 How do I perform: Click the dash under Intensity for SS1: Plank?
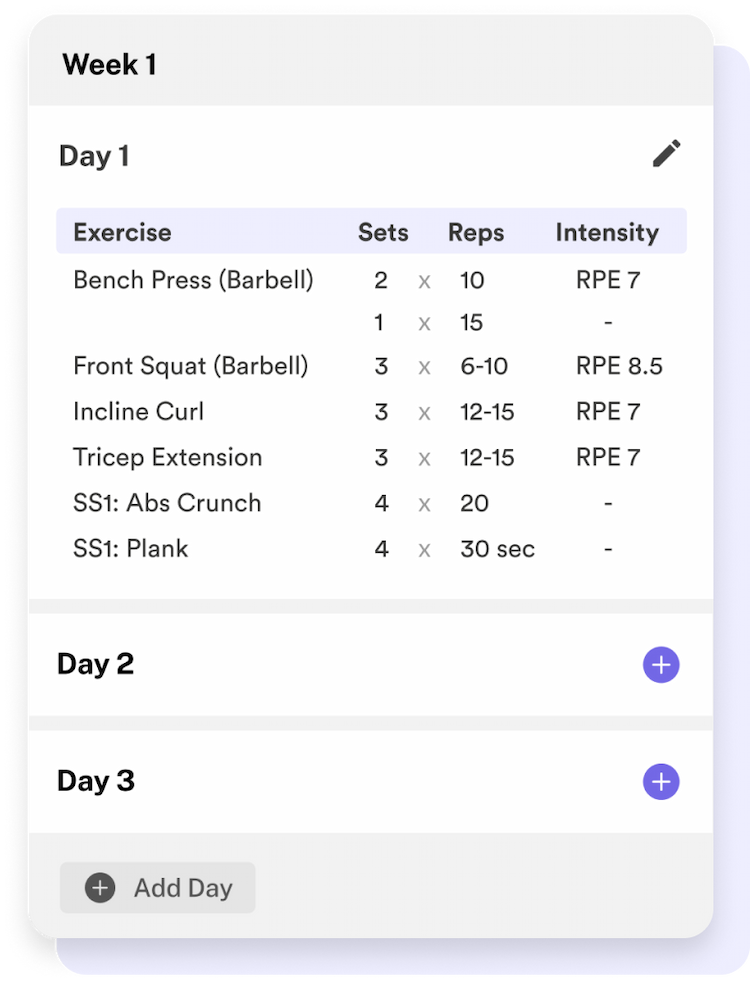(607, 548)
